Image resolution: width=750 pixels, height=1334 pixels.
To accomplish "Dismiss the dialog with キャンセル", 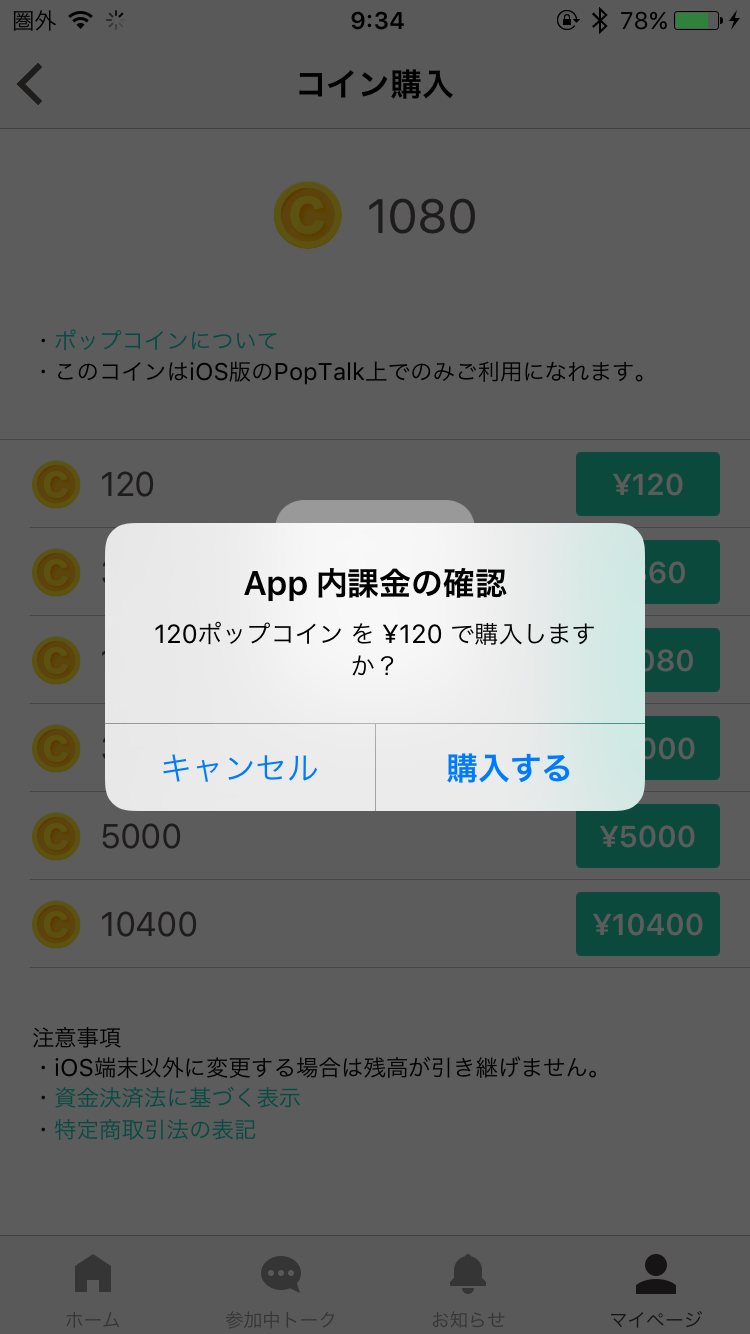I will click(x=240, y=767).
